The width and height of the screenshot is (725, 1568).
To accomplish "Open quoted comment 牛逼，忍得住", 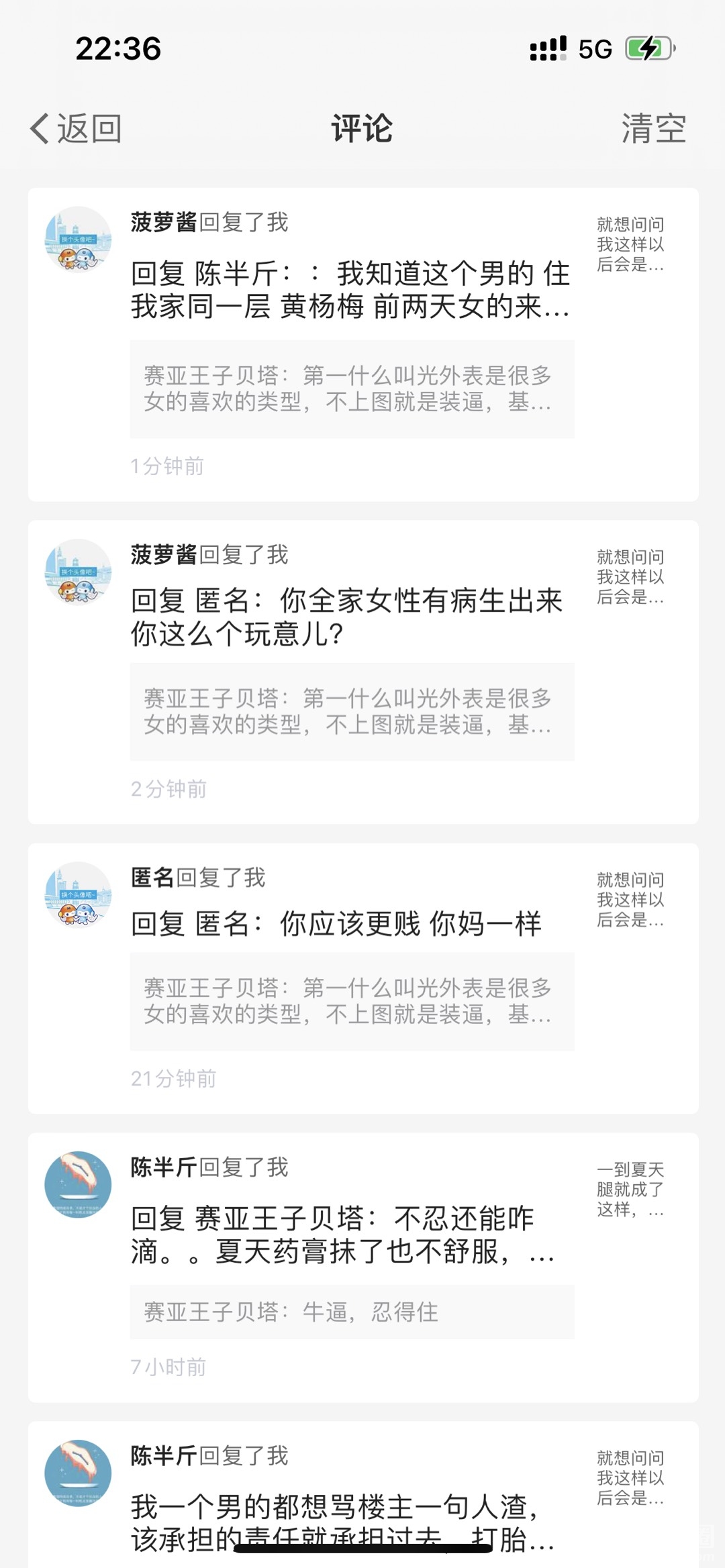I will pos(352,1312).
